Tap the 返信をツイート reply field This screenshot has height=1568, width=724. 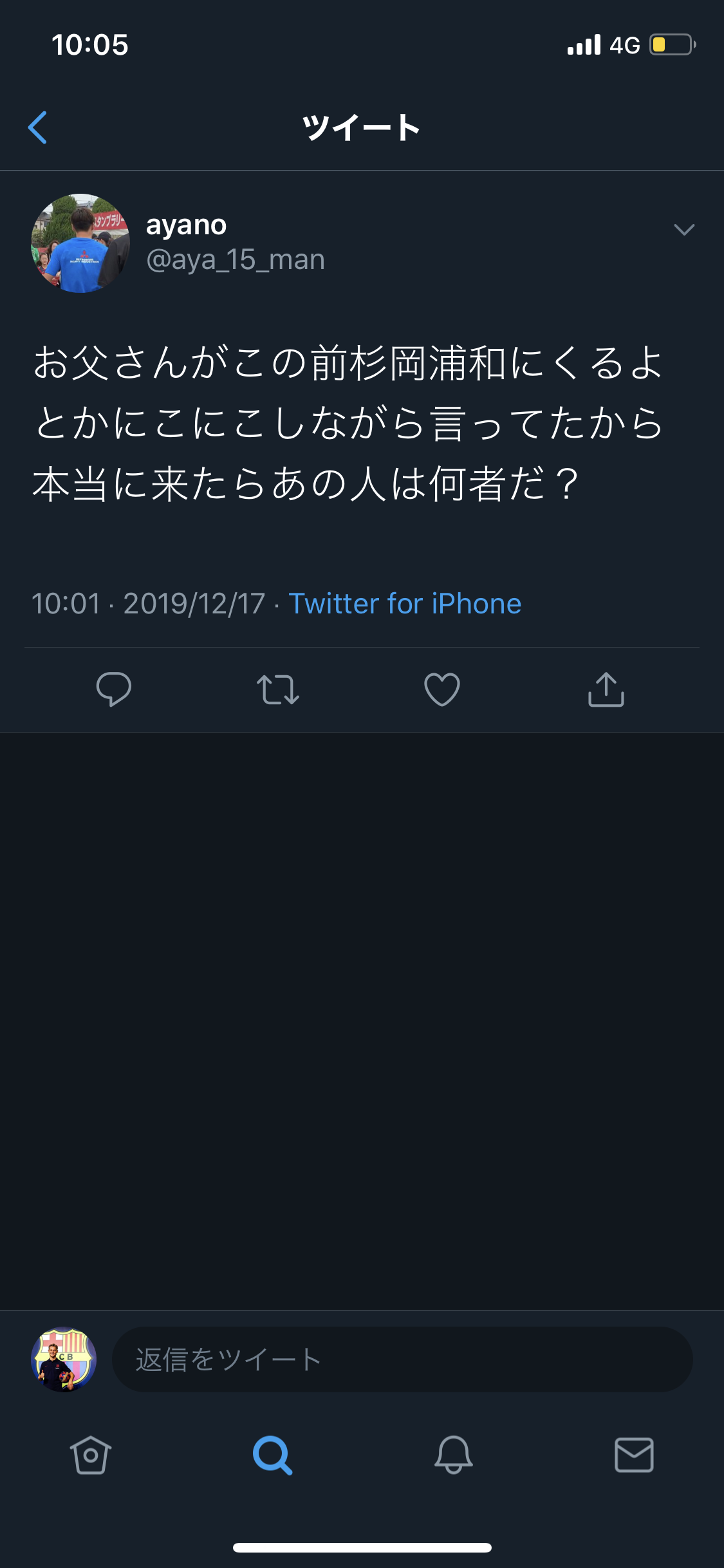(x=402, y=1359)
